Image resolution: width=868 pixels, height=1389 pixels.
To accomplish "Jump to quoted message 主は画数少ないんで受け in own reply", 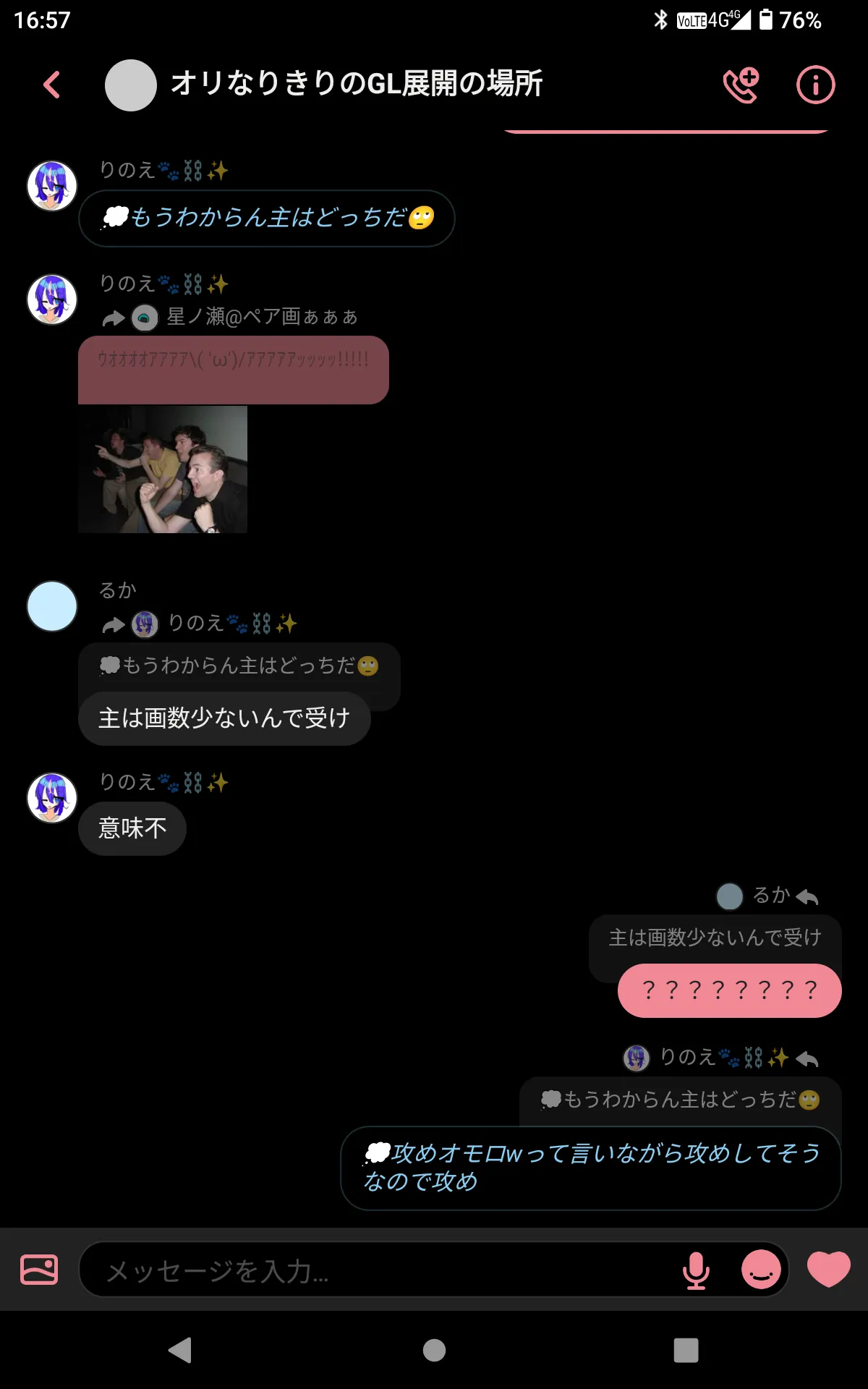I will pyautogui.click(x=715, y=938).
